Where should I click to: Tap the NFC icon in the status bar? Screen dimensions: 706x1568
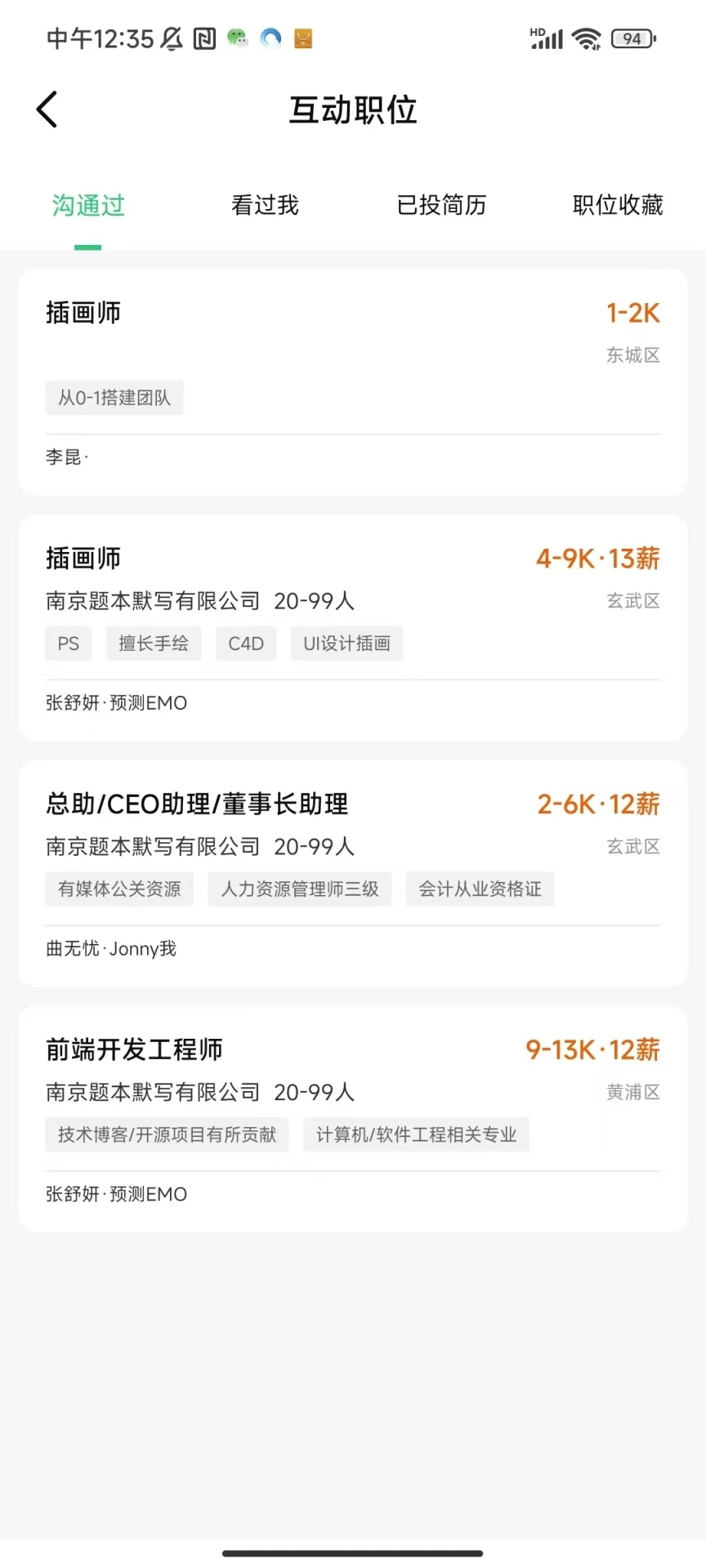[203, 38]
